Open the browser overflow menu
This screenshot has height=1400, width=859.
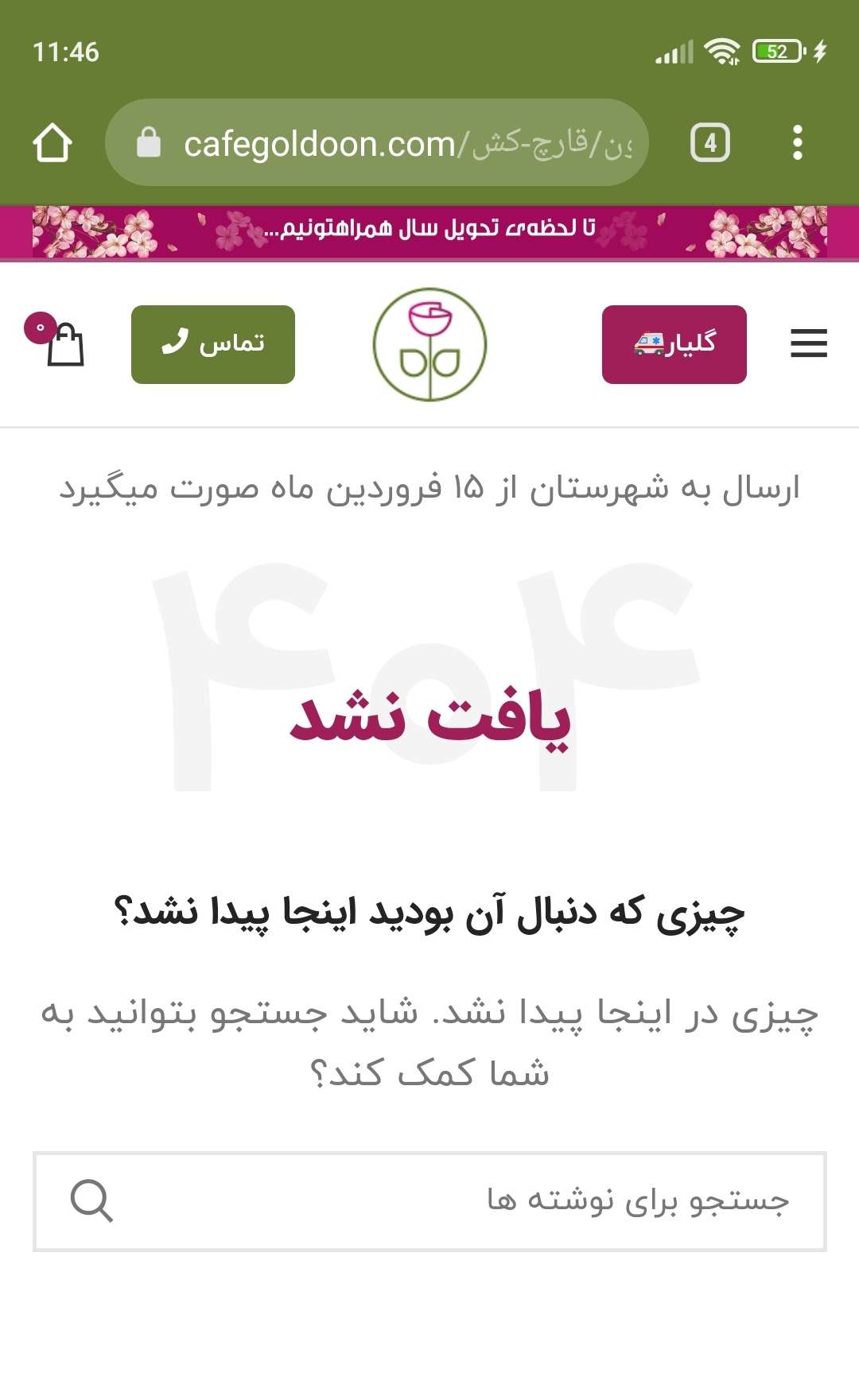798,143
